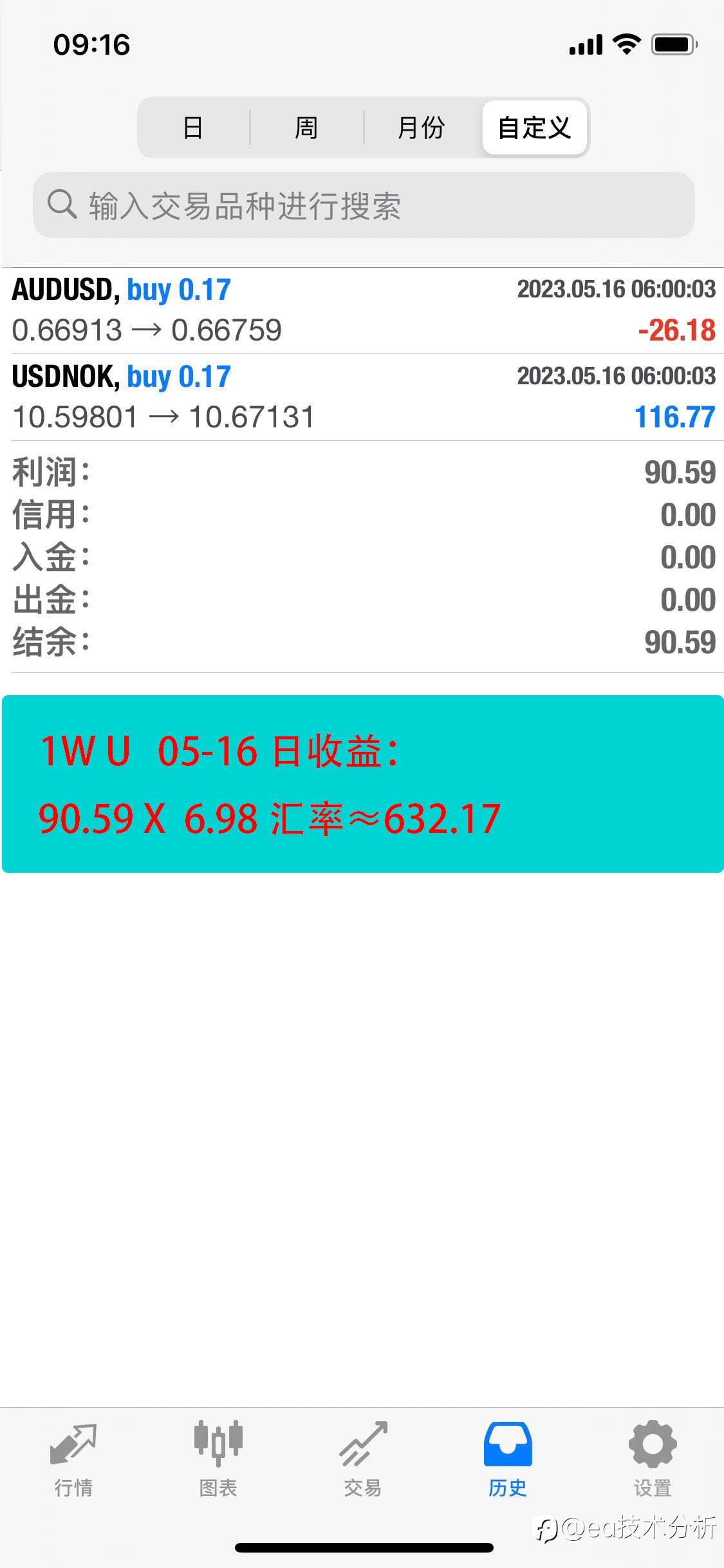Select the 自定义 custom period tab

534,127
